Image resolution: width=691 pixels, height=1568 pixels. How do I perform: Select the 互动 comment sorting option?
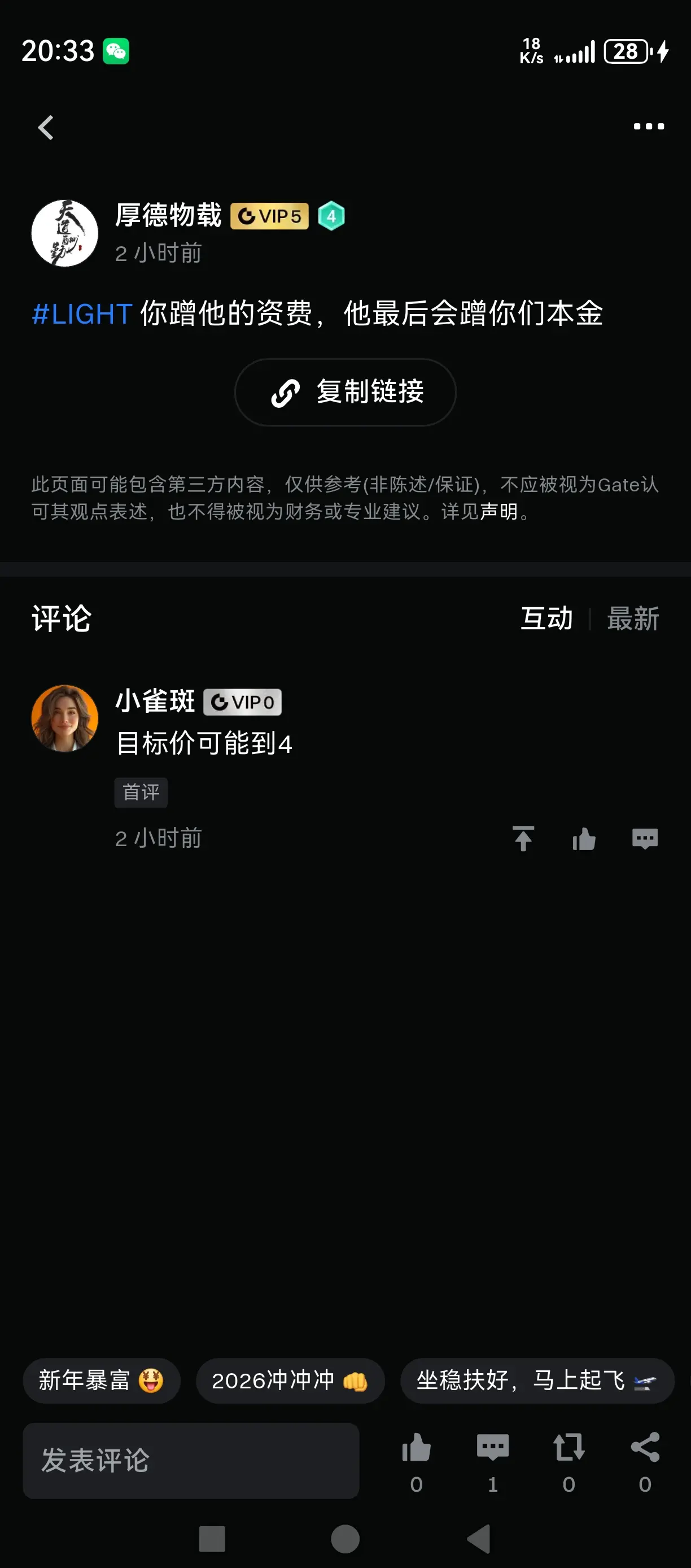click(546, 619)
